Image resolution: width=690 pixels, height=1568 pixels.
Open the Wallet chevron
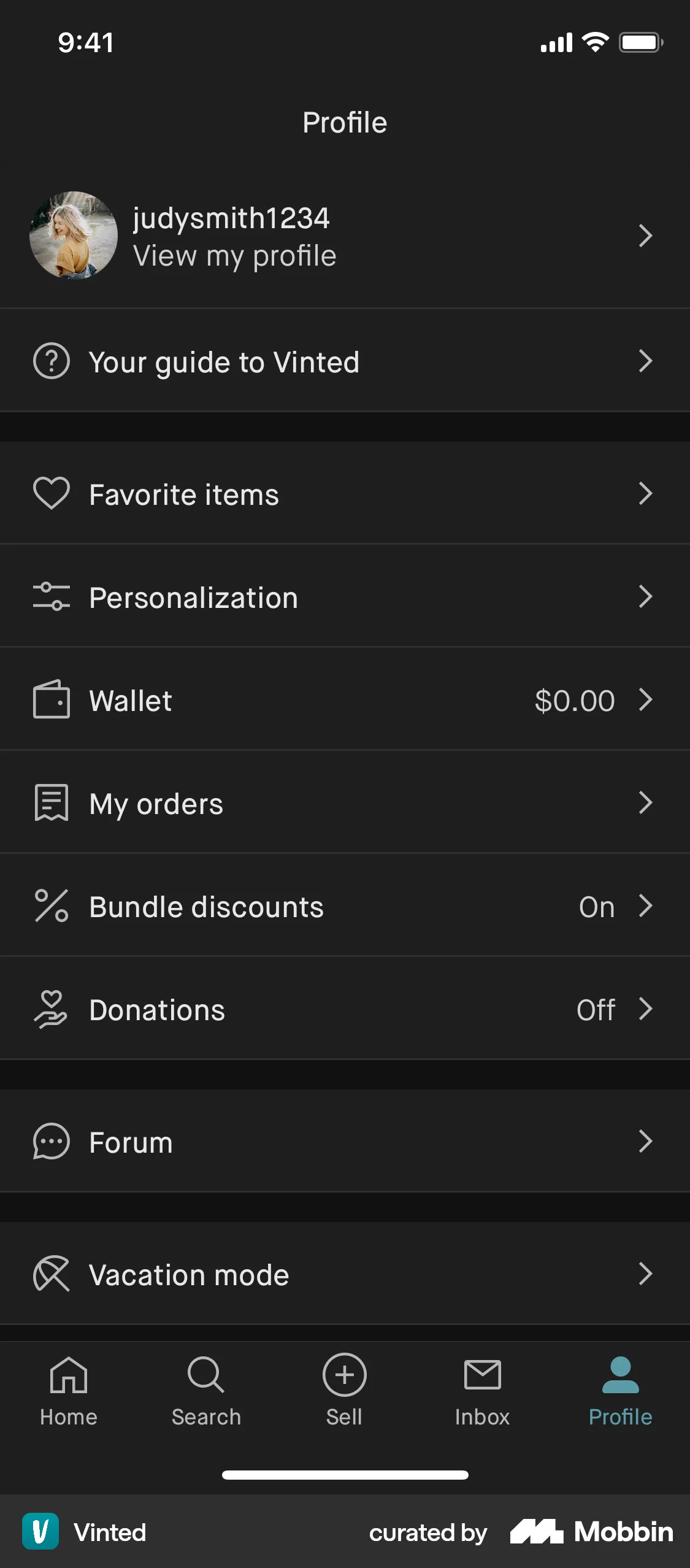[x=645, y=700]
